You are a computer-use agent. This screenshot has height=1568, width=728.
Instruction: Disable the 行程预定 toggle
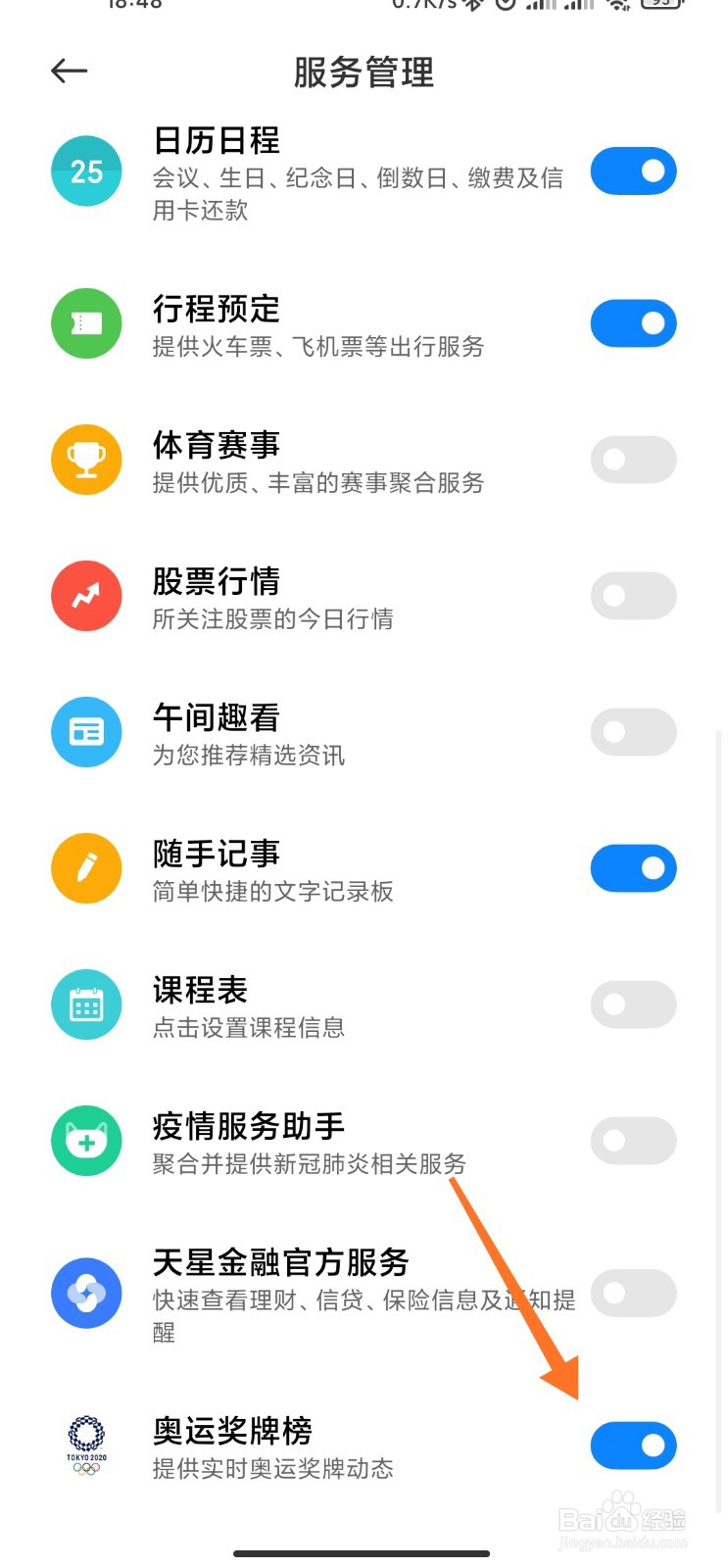pos(633,323)
